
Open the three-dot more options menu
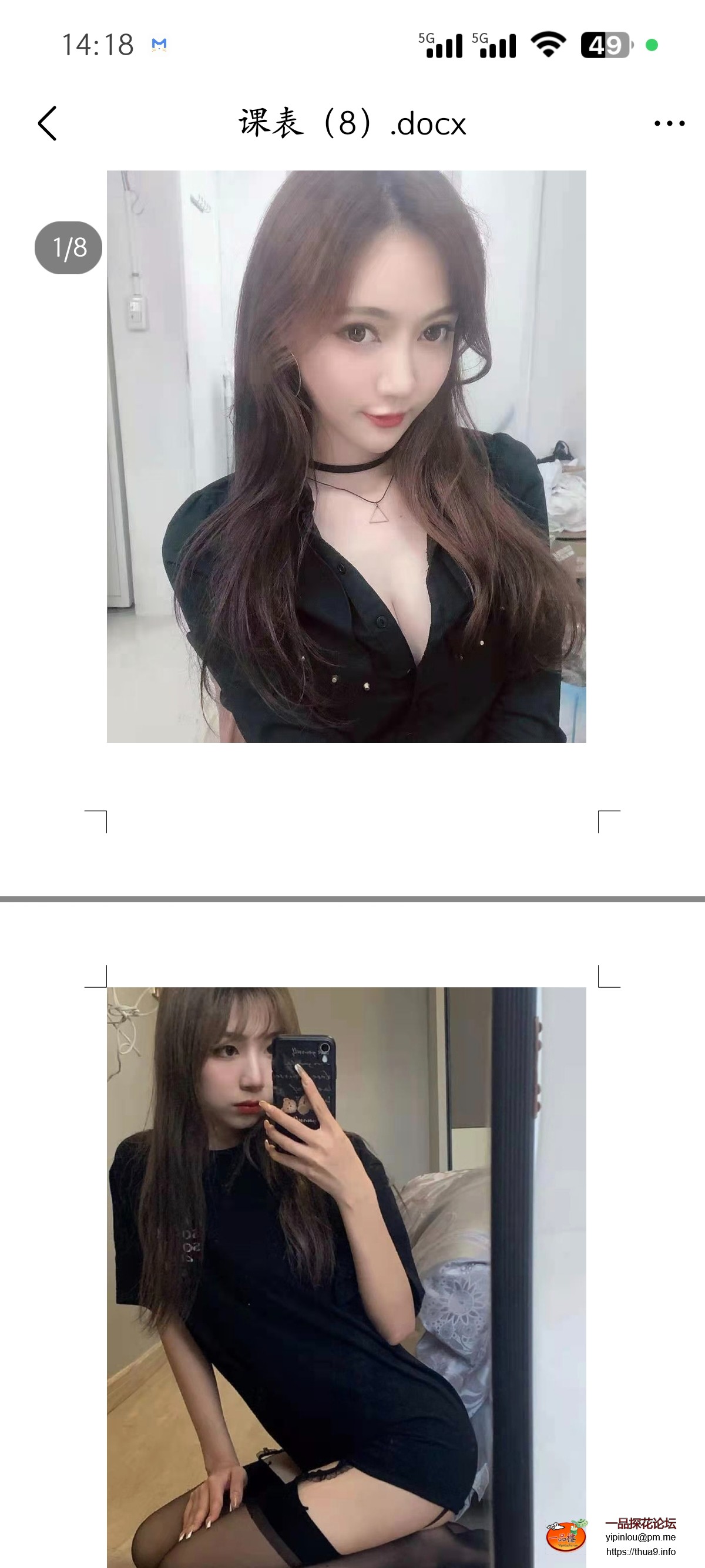click(x=669, y=123)
